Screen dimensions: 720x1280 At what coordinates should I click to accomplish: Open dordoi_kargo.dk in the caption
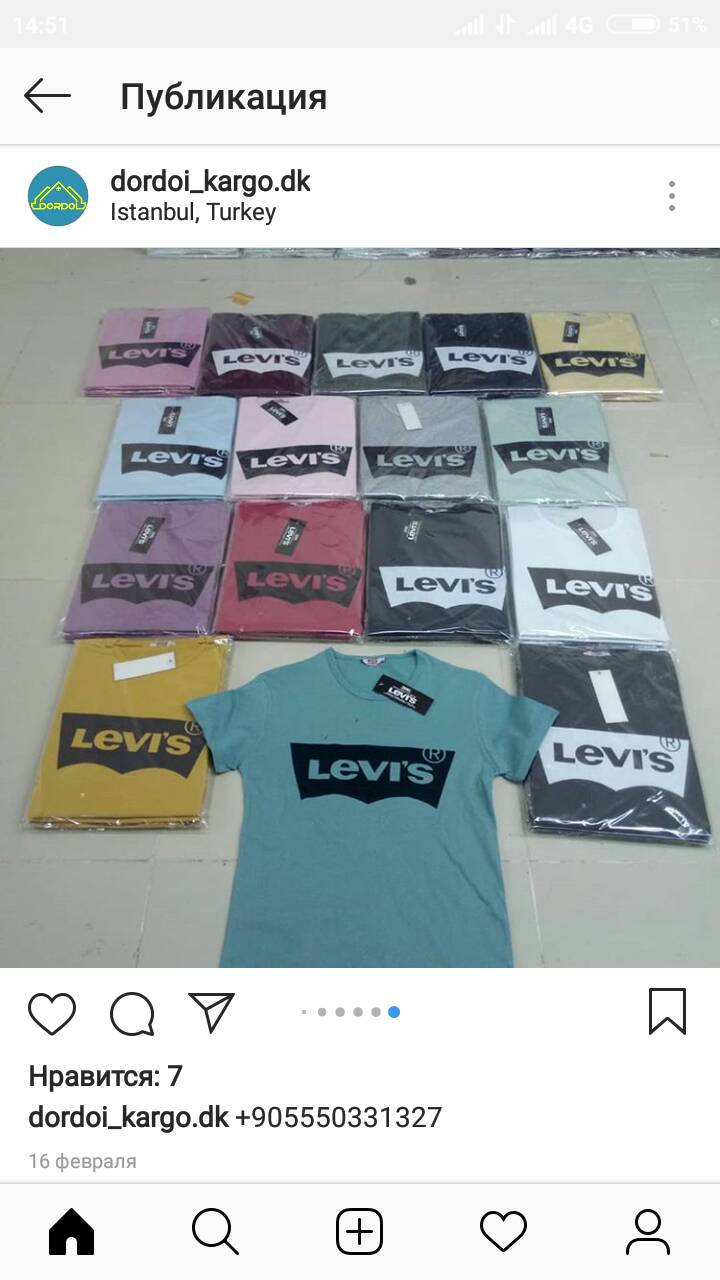pos(128,1117)
